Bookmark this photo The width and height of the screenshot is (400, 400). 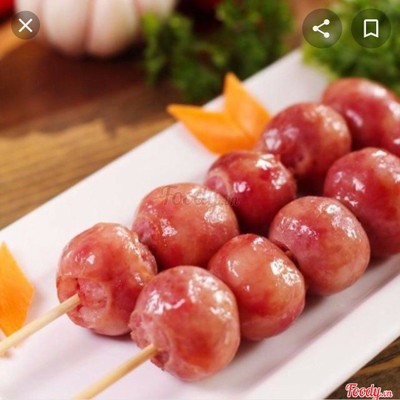click(x=371, y=28)
